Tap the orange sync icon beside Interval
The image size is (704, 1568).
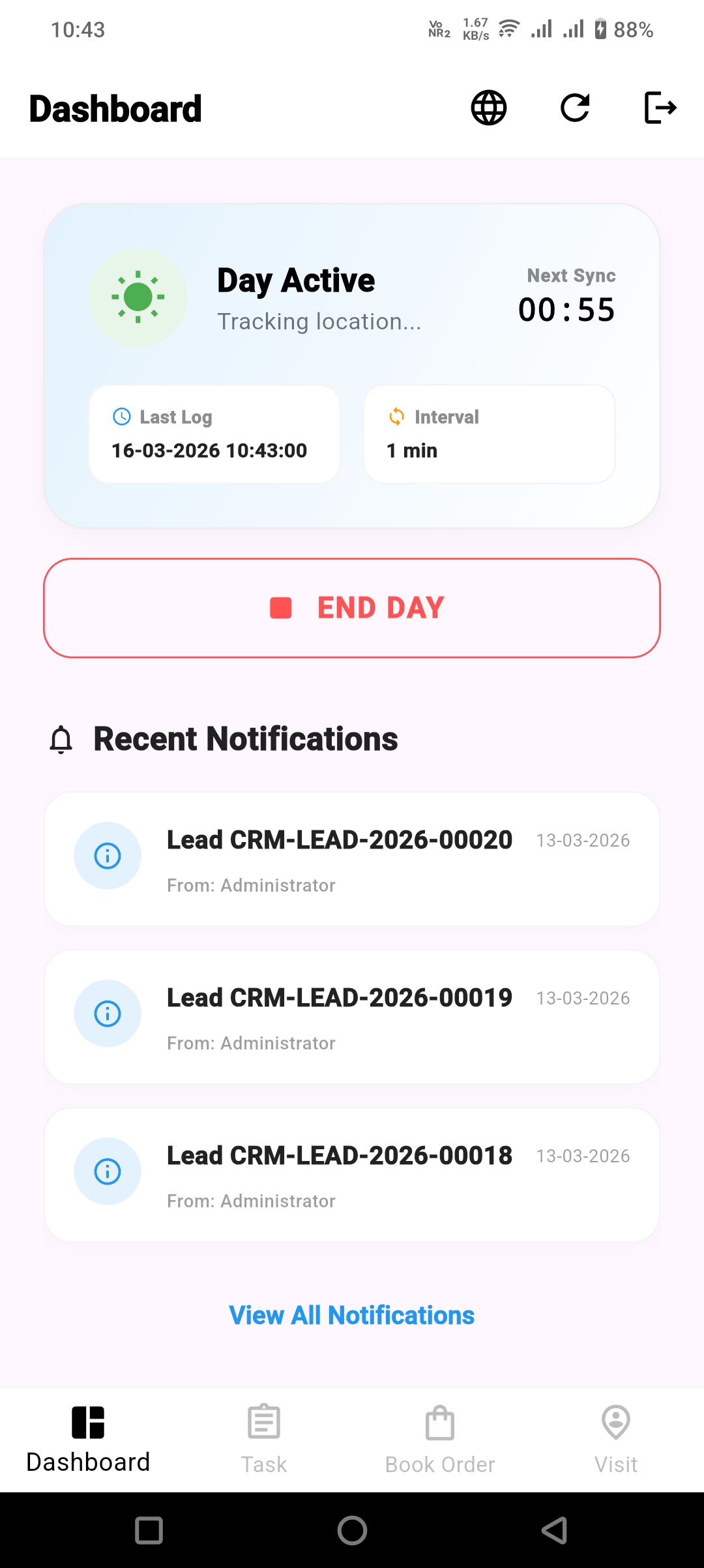pos(396,416)
